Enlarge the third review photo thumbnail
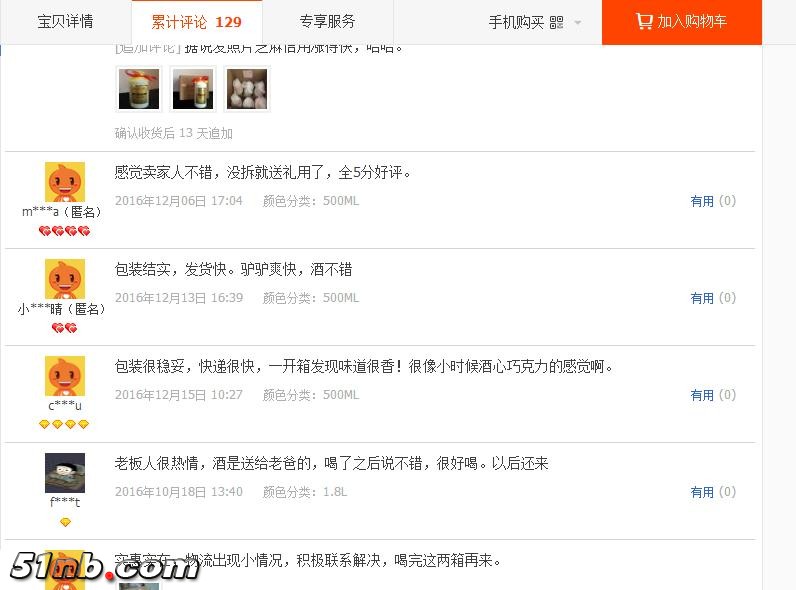 [x=246, y=89]
